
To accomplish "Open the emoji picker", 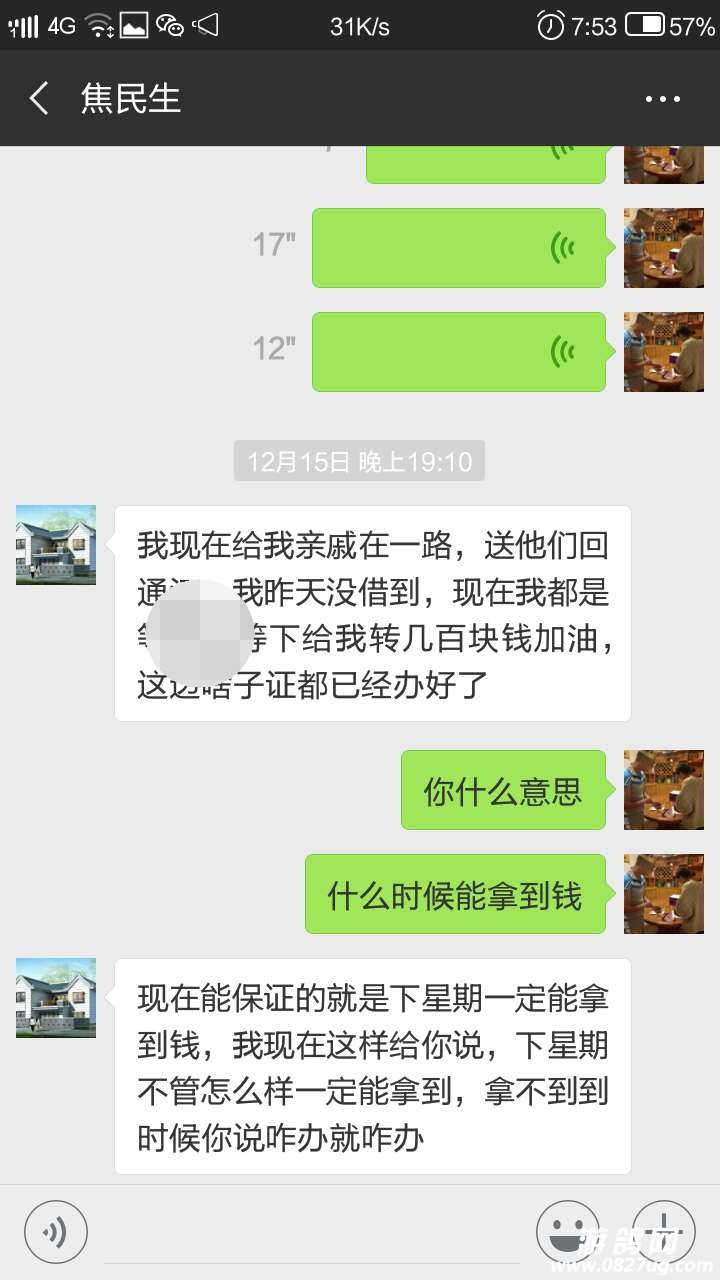I will pyautogui.click(x=568, y=1231).
